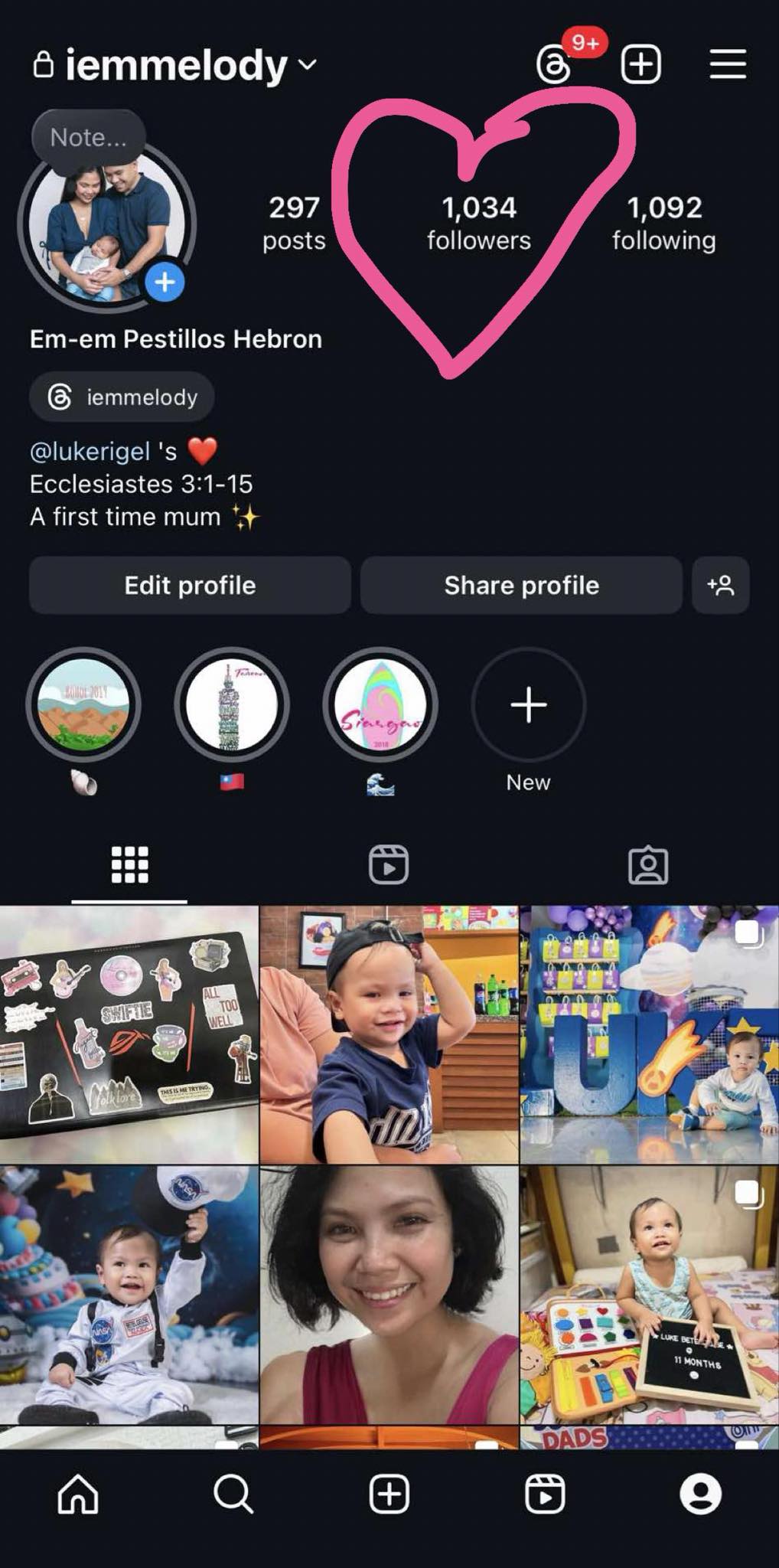Switch to the tagged photos tab
Viewport: 779px width, 1568px height.
[x=647, y=865]
